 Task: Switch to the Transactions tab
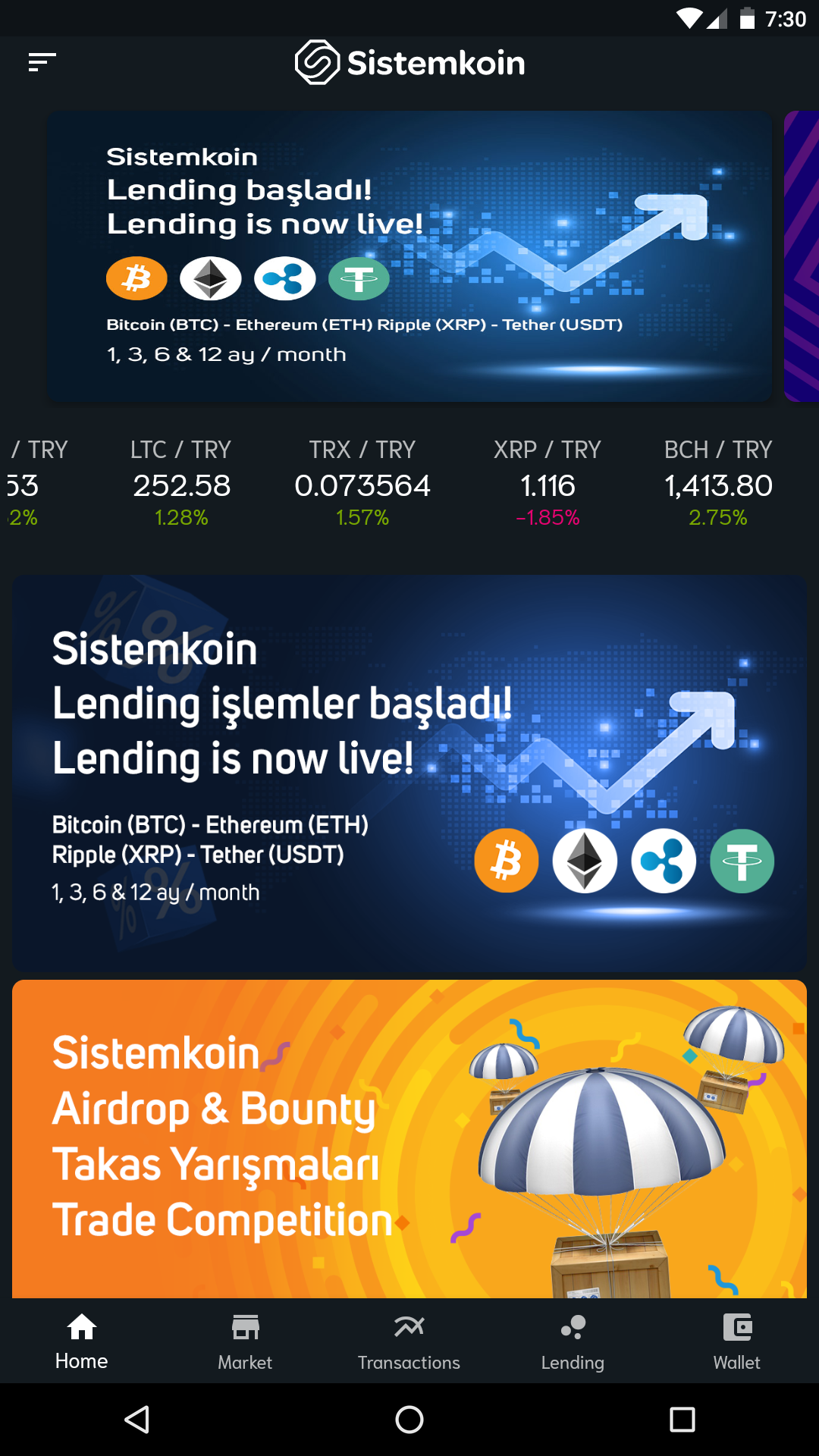409,1341
